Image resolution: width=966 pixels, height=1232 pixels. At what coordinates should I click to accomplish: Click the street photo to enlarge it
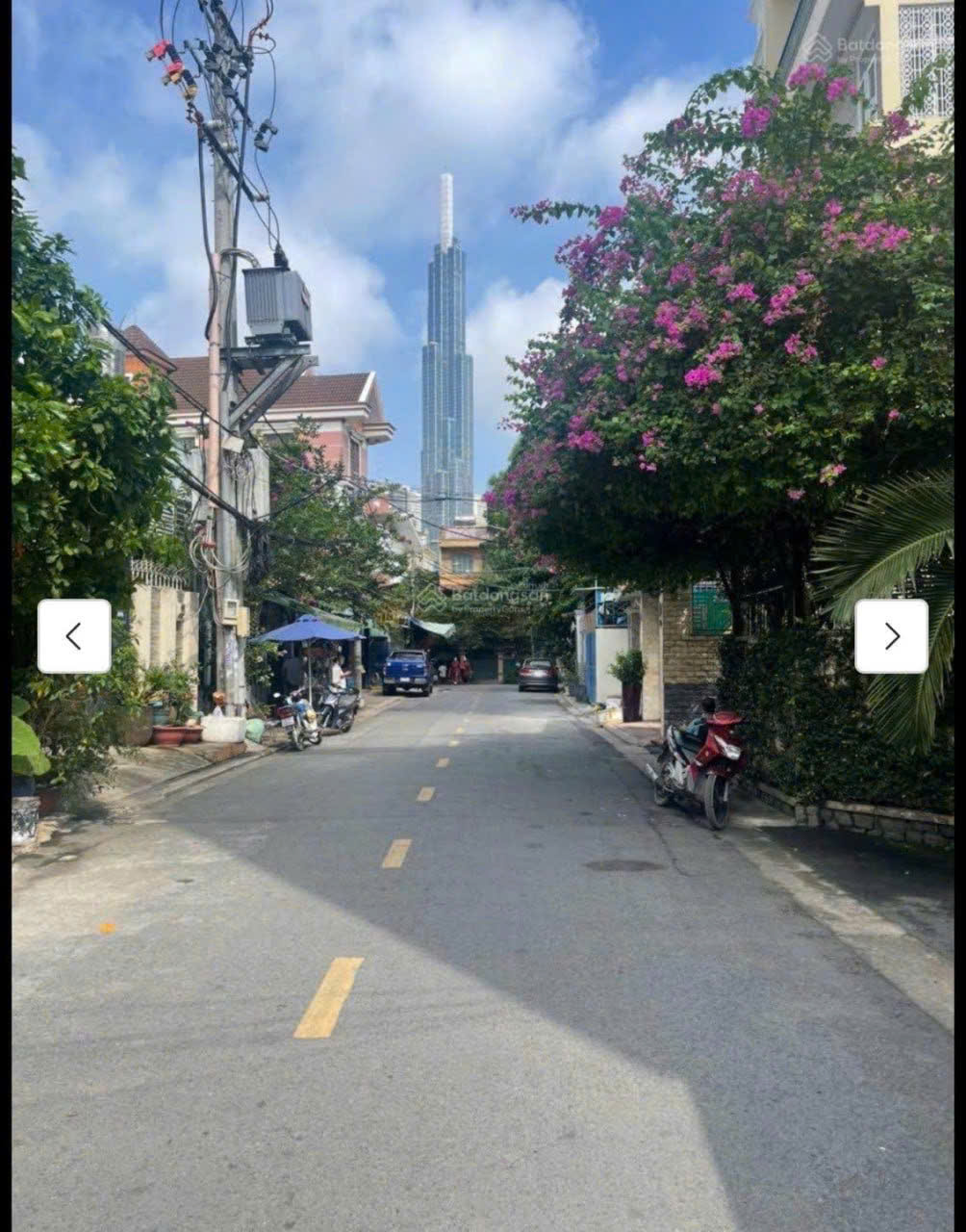[x=481, y=914]
